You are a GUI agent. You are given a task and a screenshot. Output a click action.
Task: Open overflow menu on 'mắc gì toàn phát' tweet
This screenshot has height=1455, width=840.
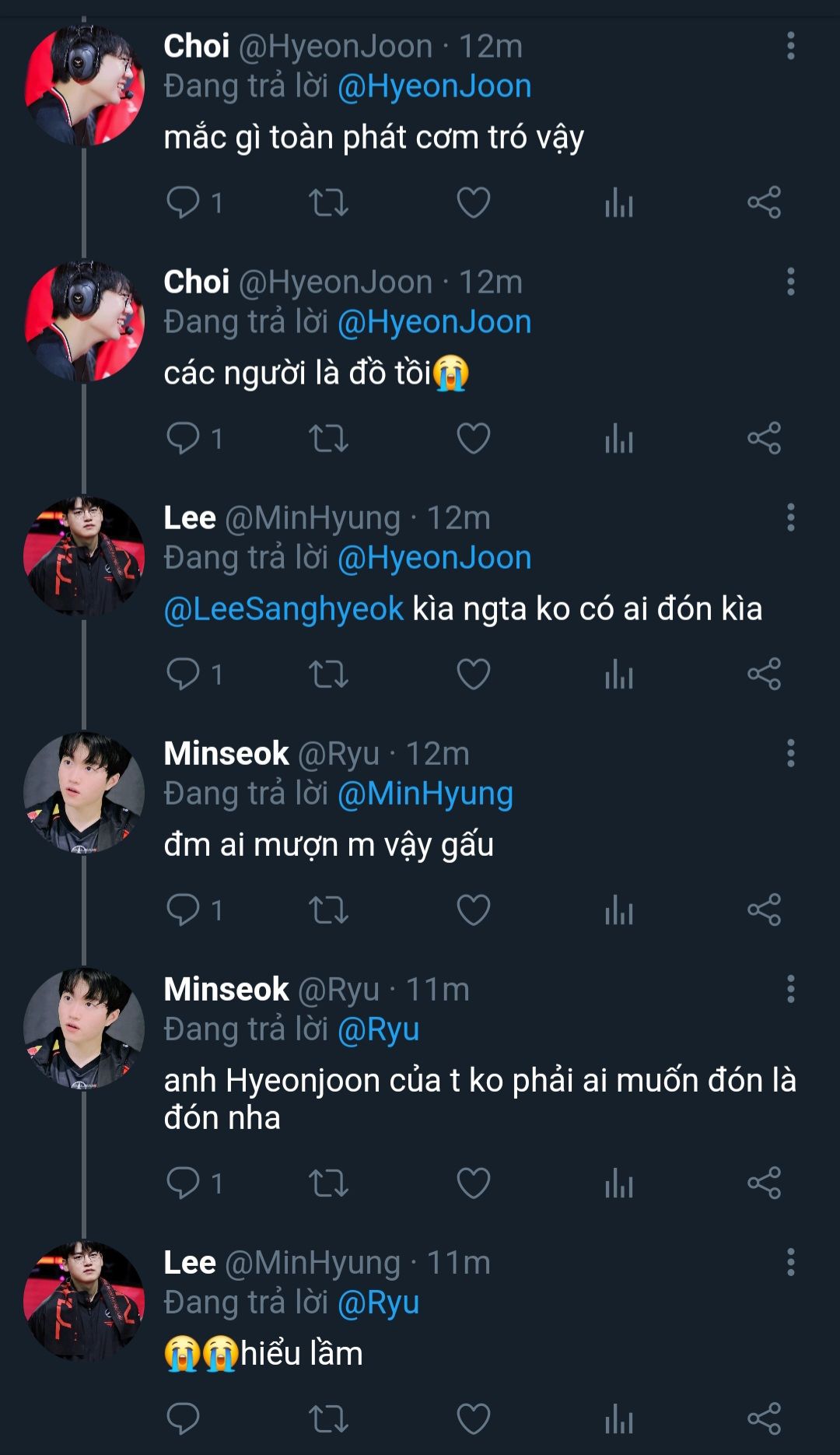coord(790,47)
